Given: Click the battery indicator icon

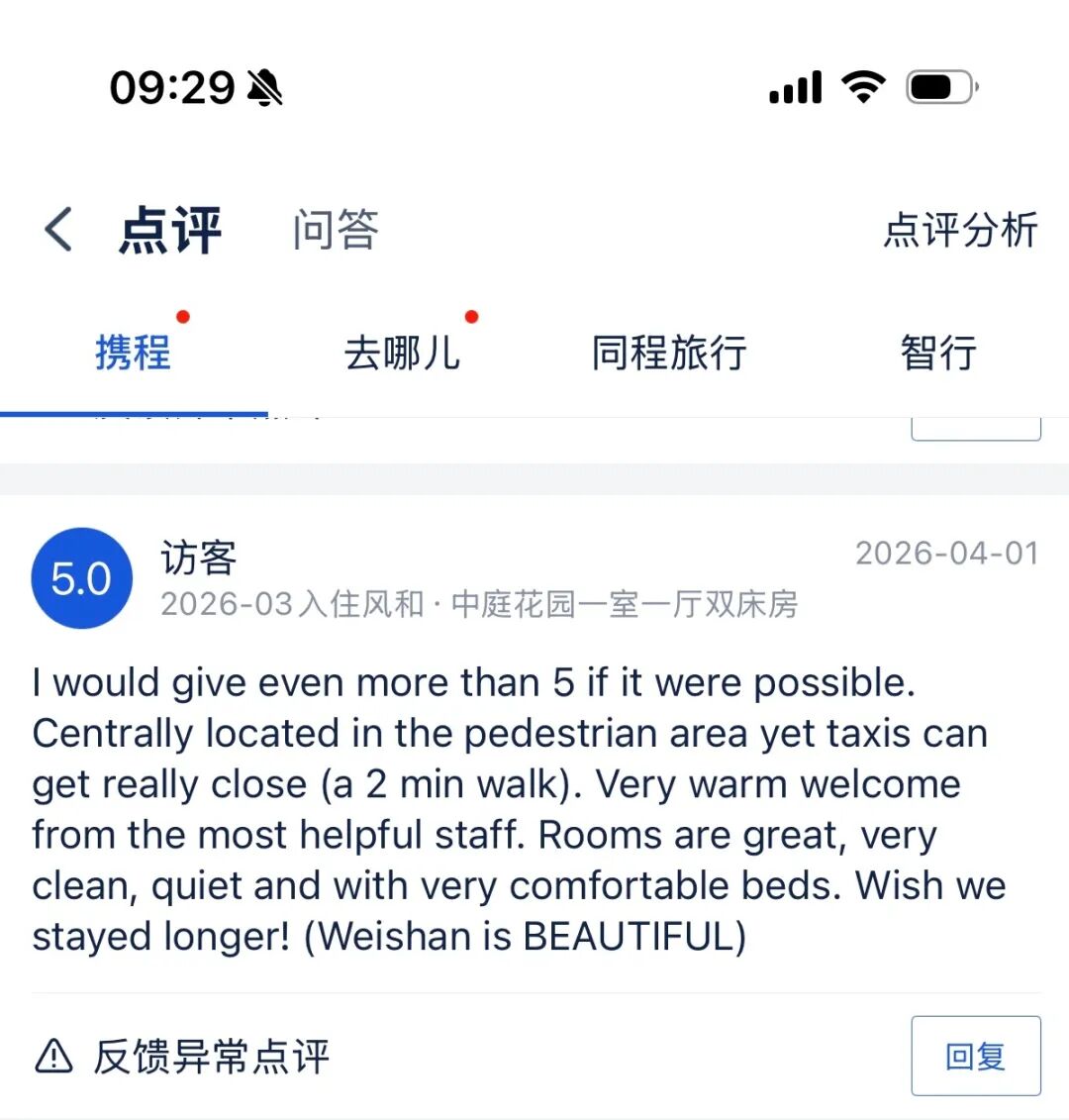Looking at the screenshot, I should click(x=938, y=87).
